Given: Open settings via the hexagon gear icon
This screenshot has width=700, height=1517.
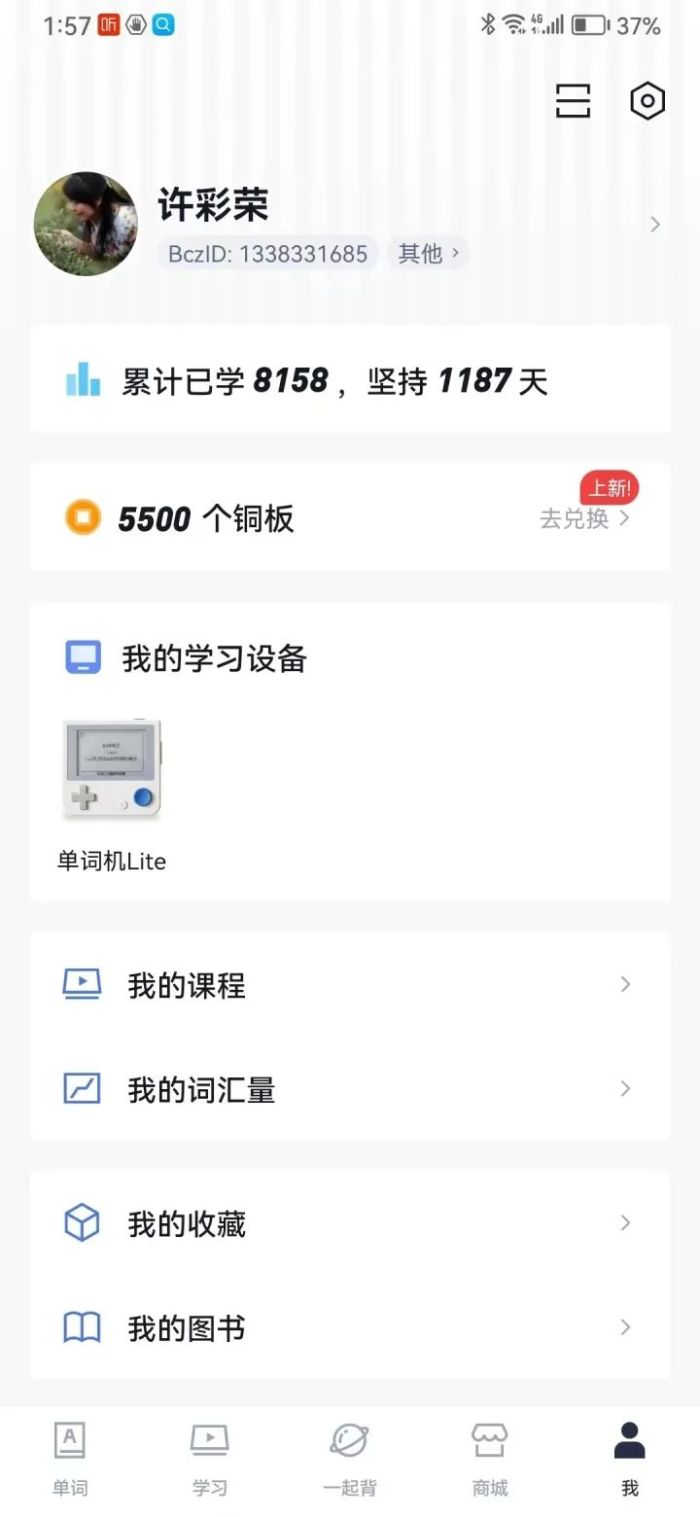Looking at the screenshot, I should [x=648, y=101].
